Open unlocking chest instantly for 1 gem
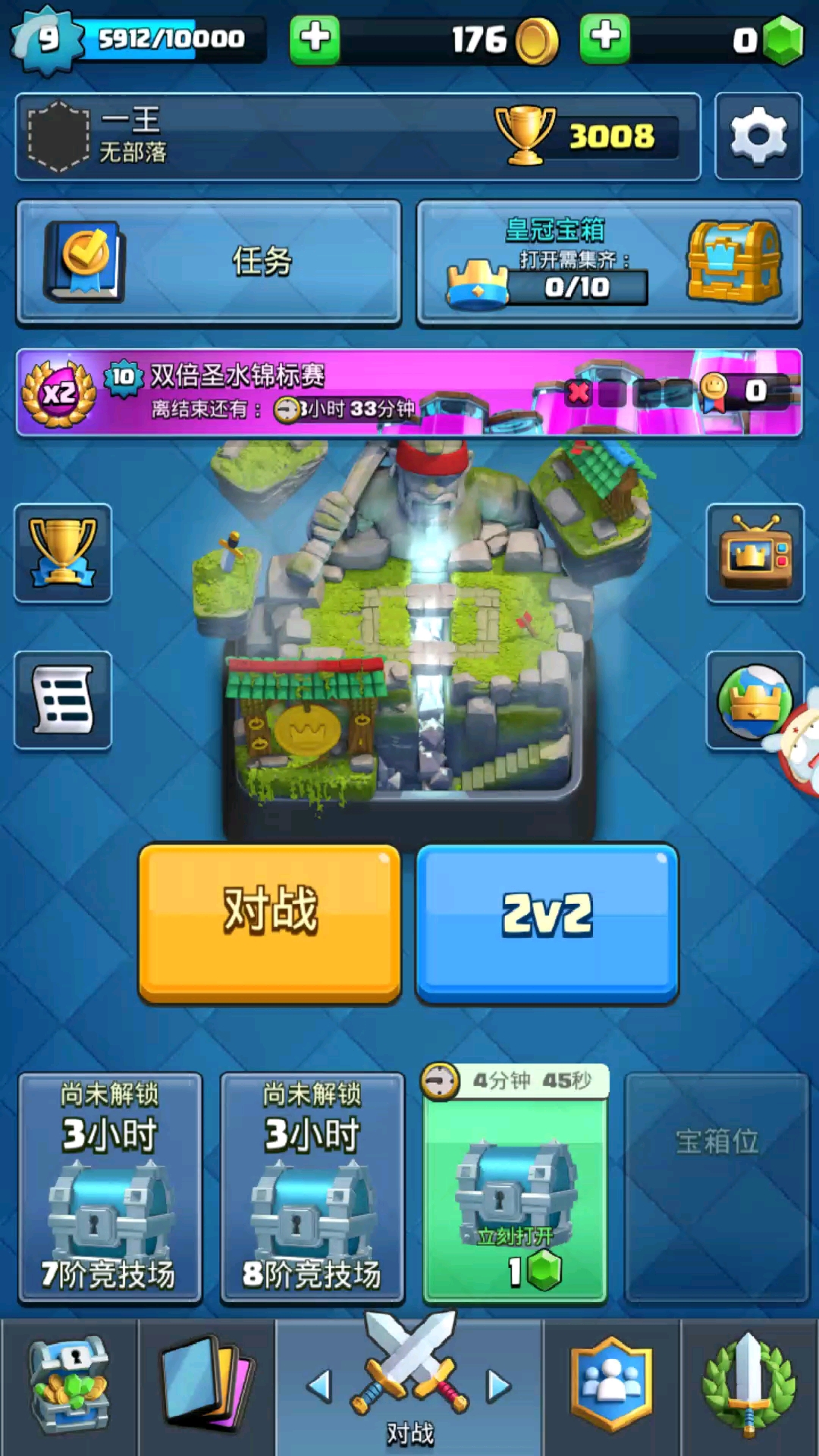Screen dimensions: 819x1456 (x=516, y=1198)
